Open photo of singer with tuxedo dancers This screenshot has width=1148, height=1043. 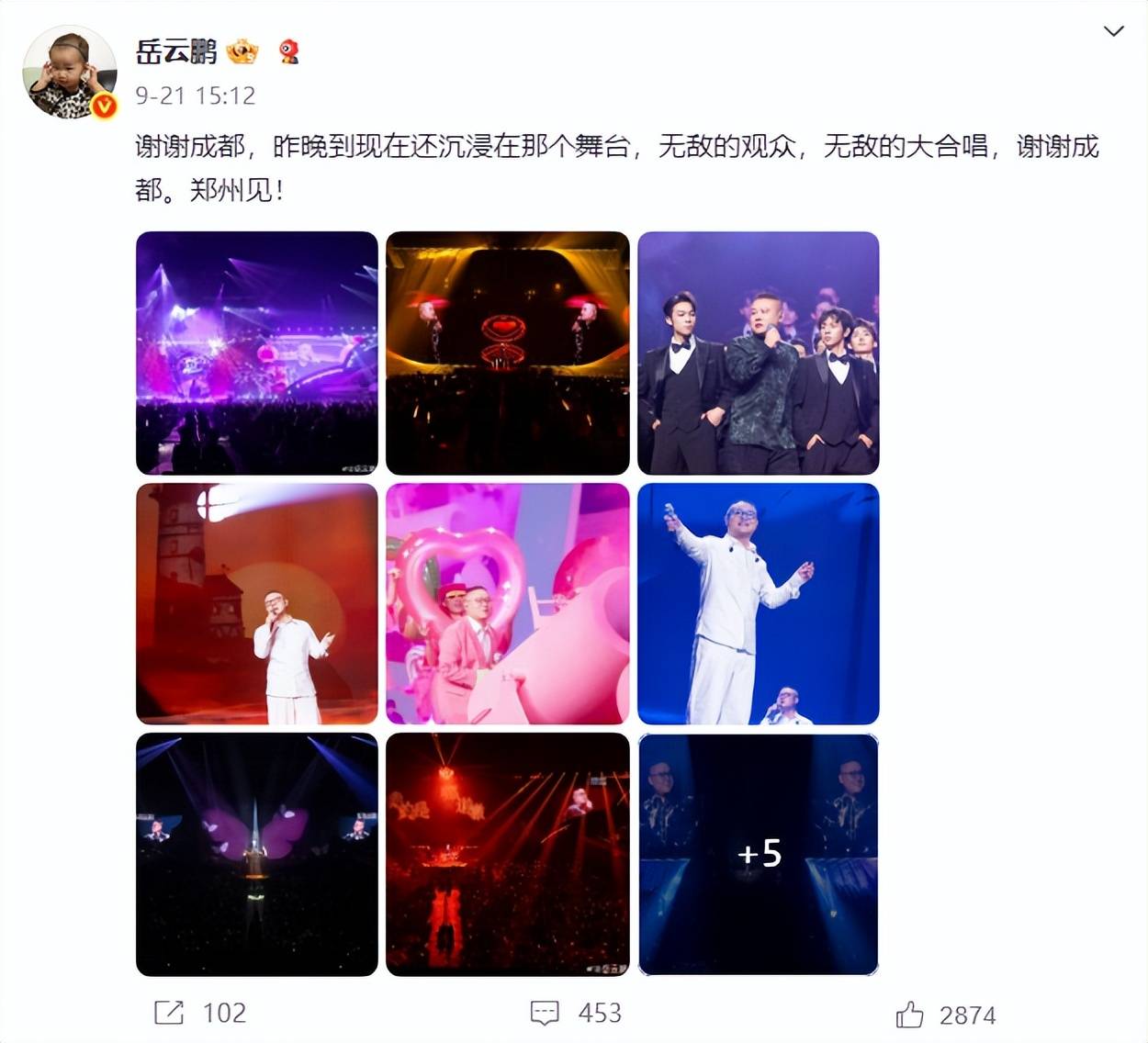(758, 353)
